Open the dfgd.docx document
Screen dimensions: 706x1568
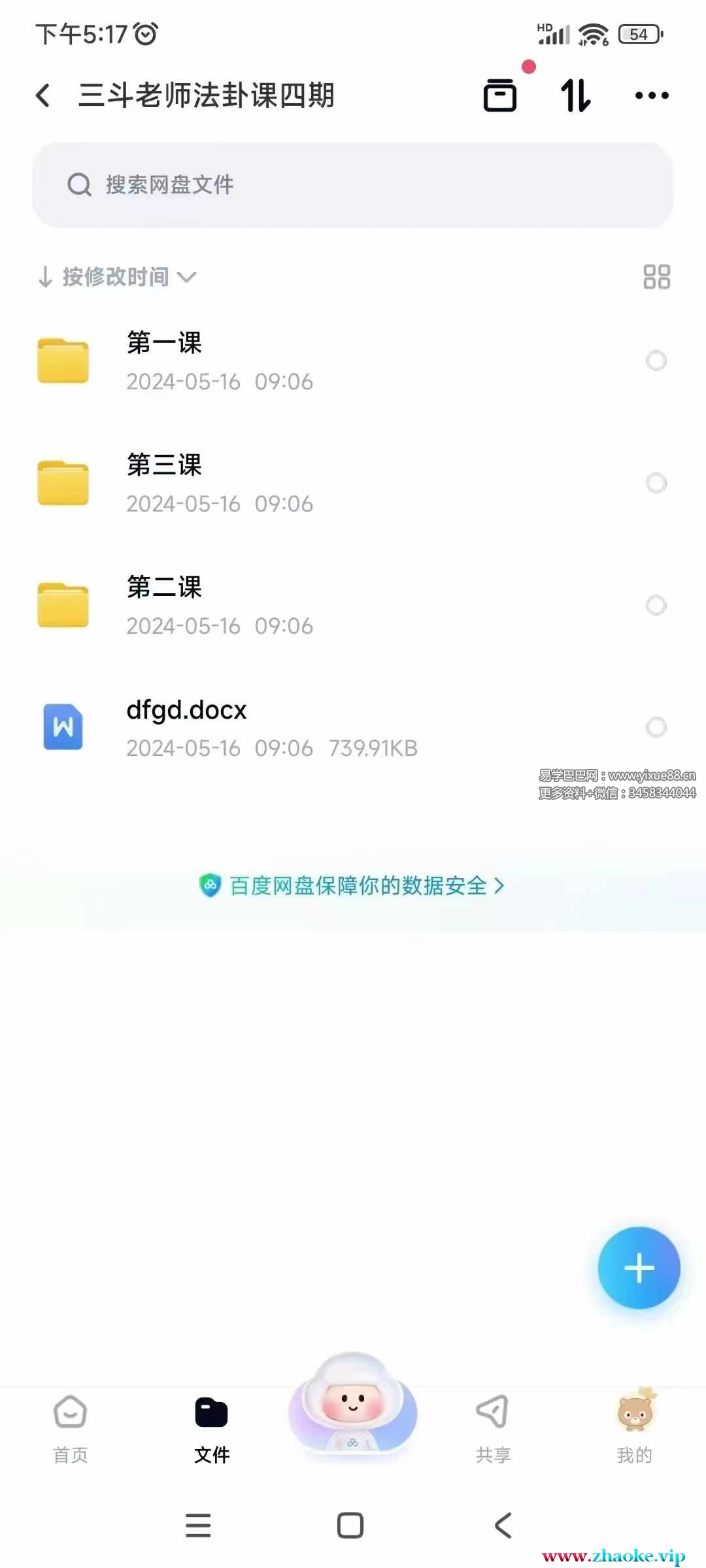(186, 727)
